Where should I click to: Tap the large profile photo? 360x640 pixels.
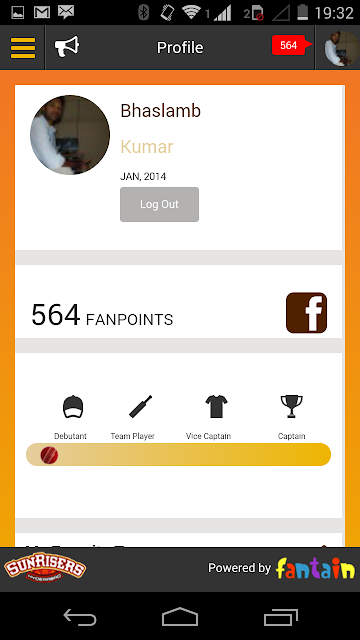pos(70,135)
